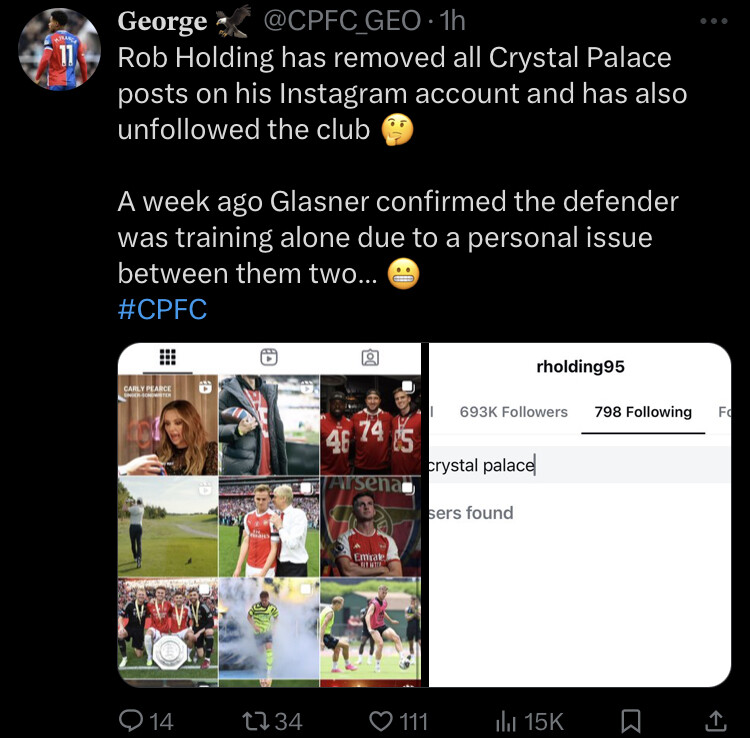
Task: View the tweet's analytics
Action: click(530, 721)
